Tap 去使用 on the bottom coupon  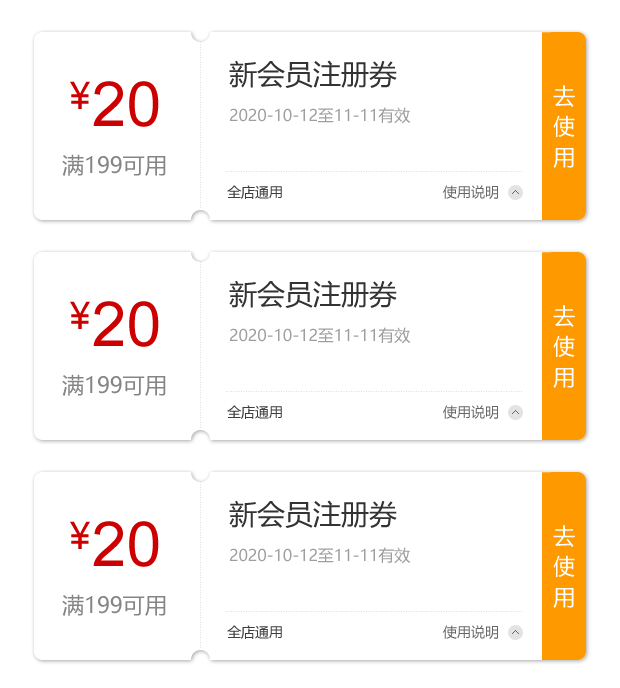563,566
